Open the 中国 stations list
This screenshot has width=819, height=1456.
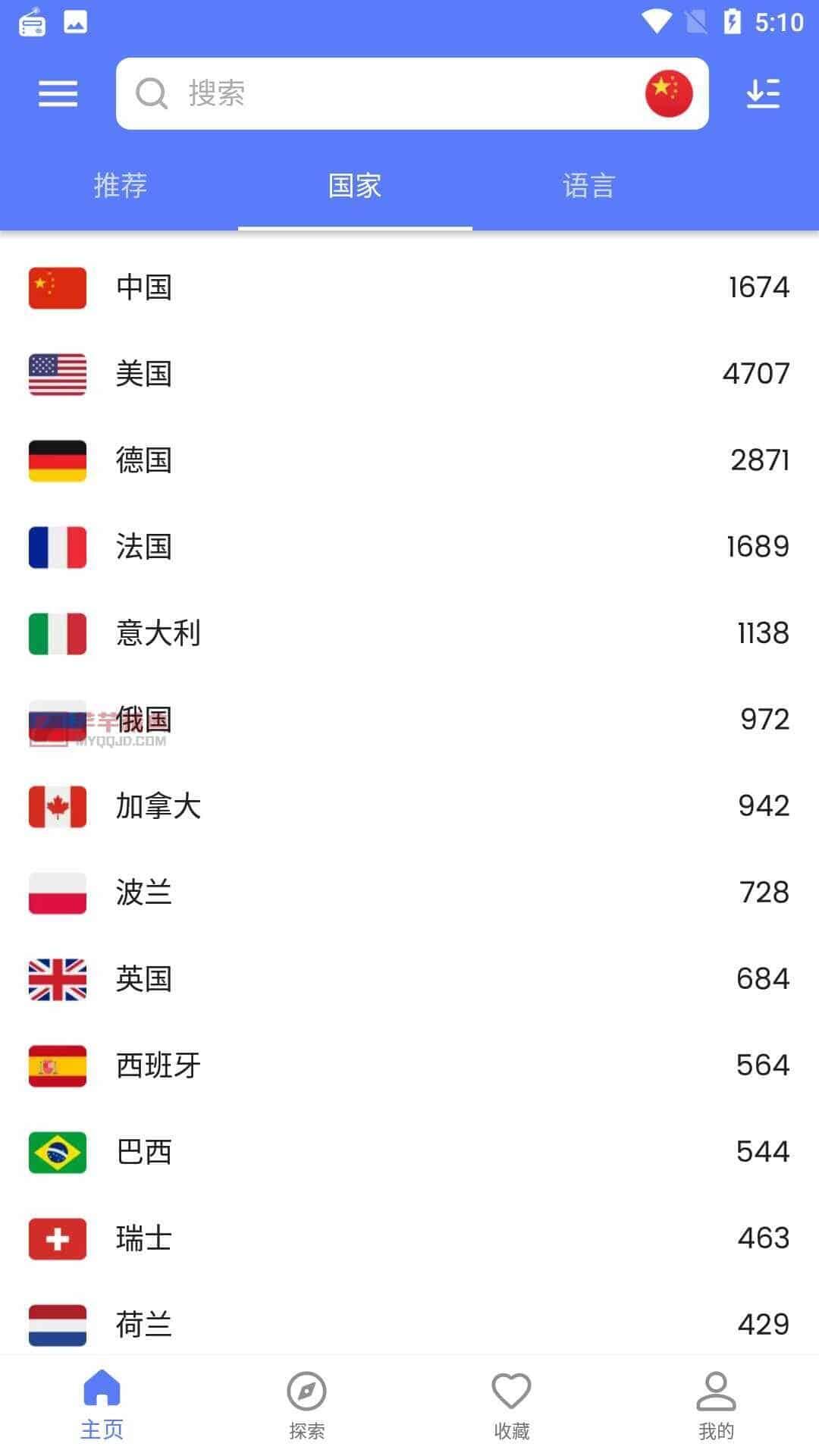coord(409,287)
